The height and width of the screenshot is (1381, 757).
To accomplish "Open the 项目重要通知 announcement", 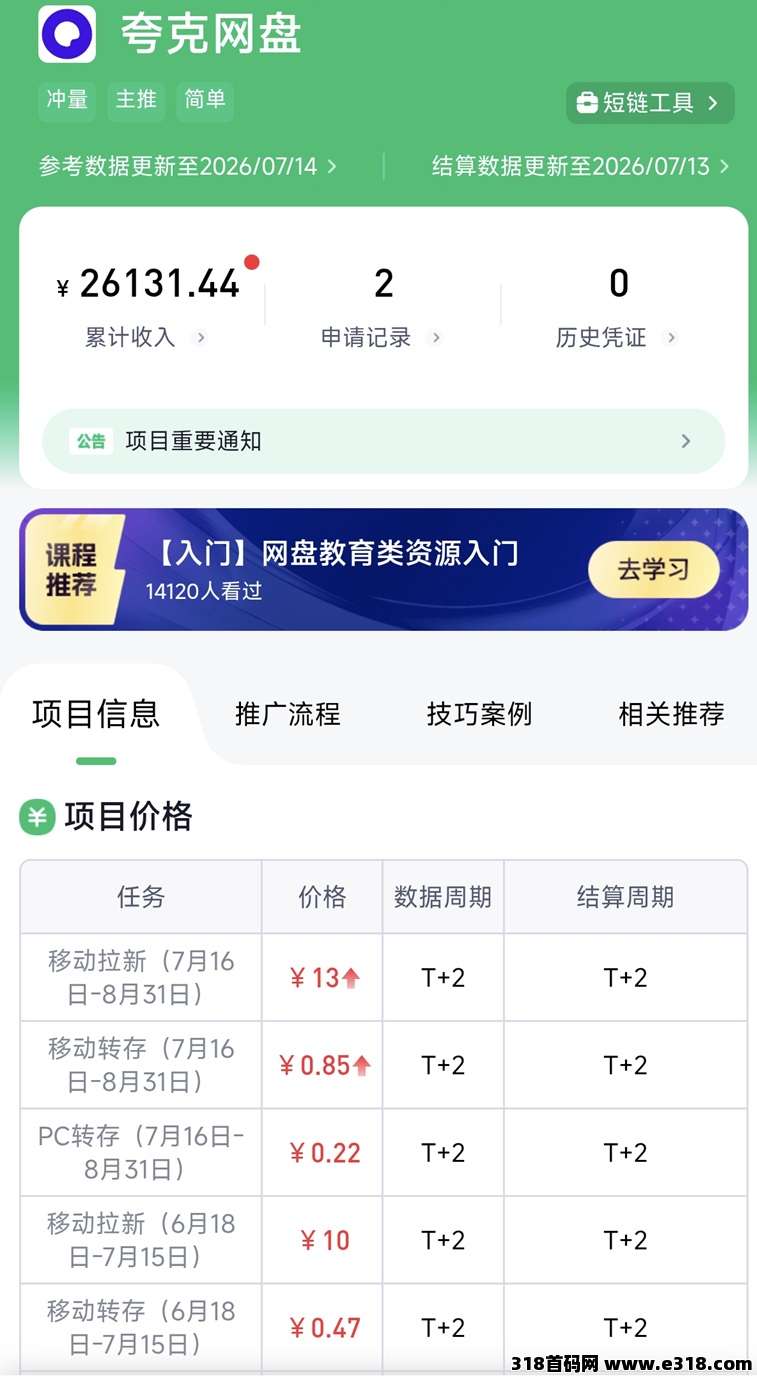I will [x=383, y=441].
